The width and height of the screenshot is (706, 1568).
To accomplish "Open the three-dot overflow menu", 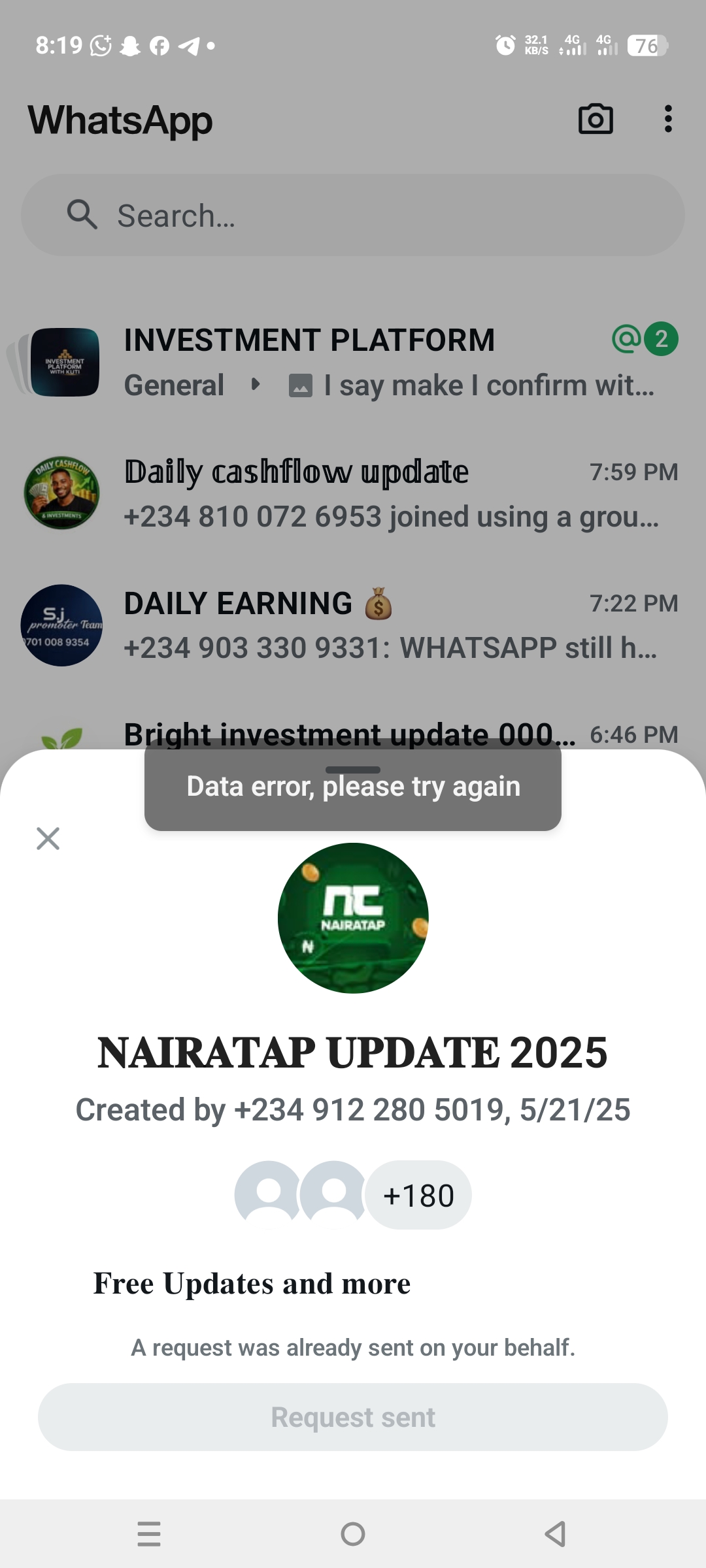I will [667, 120].
